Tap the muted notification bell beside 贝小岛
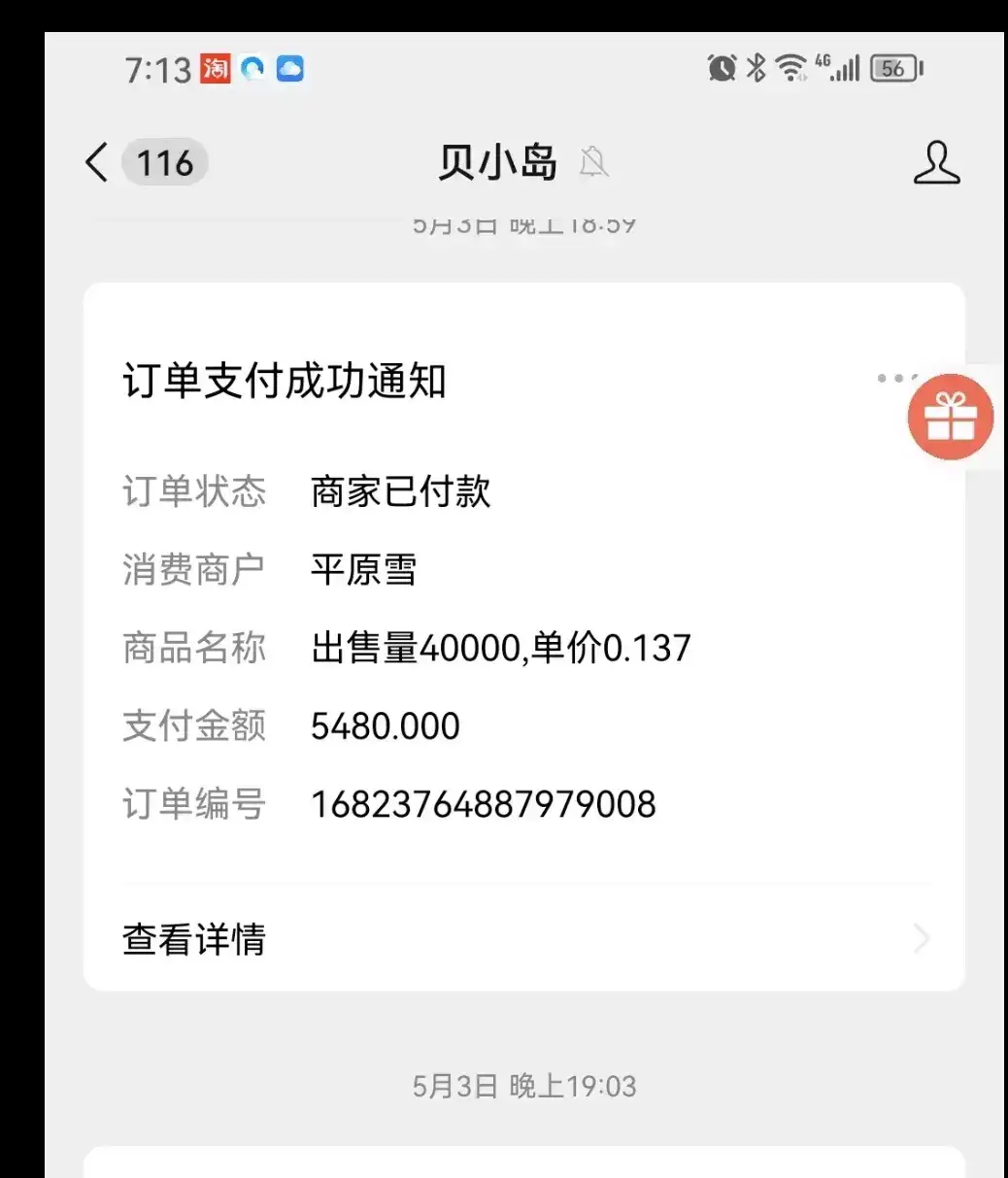The width and height of the screenshot is (1008, 1178). [x=595, y=164]
